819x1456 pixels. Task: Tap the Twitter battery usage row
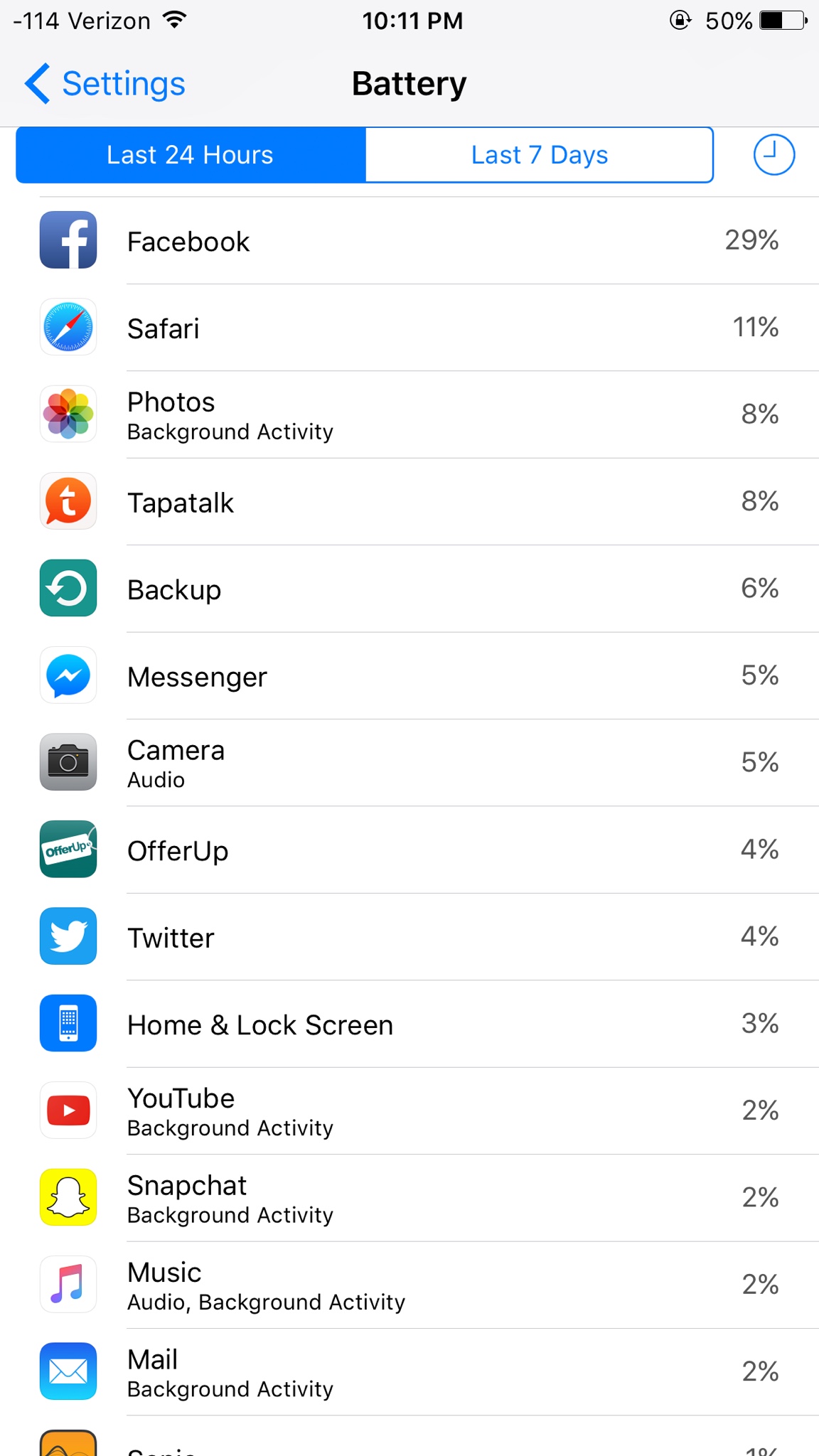(427, 937)
